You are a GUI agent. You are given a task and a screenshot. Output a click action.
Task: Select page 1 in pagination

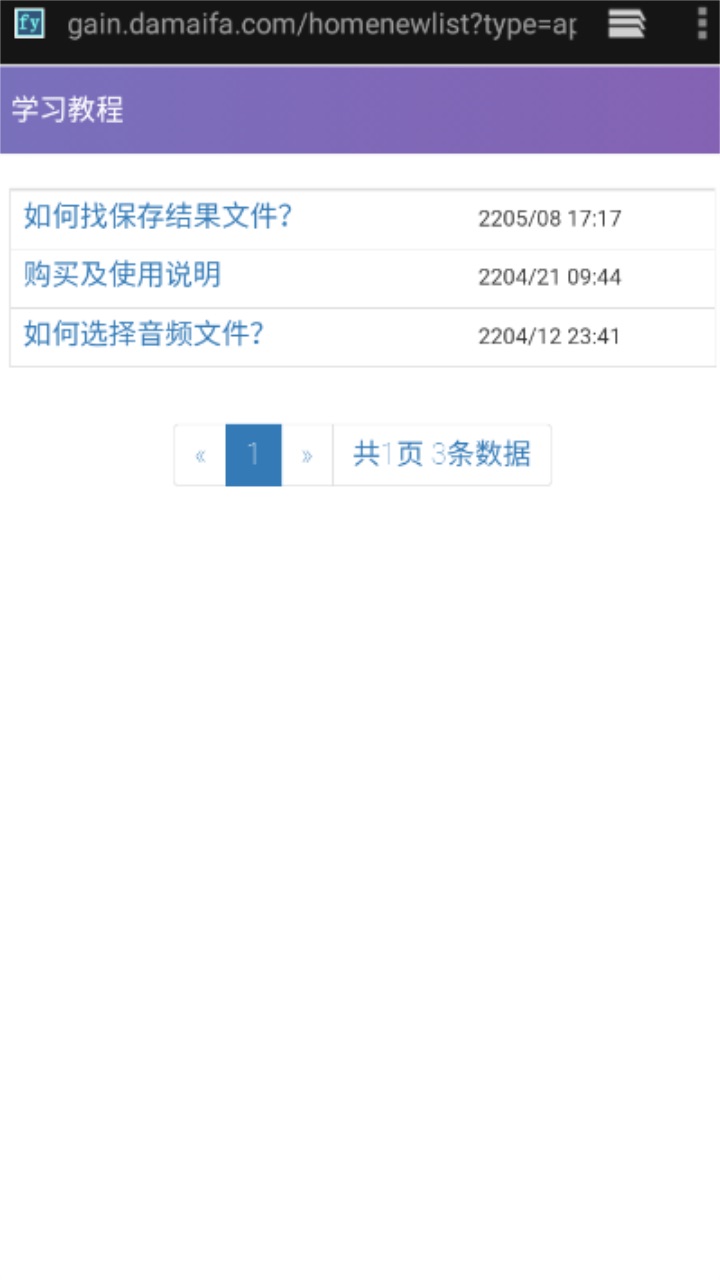(253, 455)
